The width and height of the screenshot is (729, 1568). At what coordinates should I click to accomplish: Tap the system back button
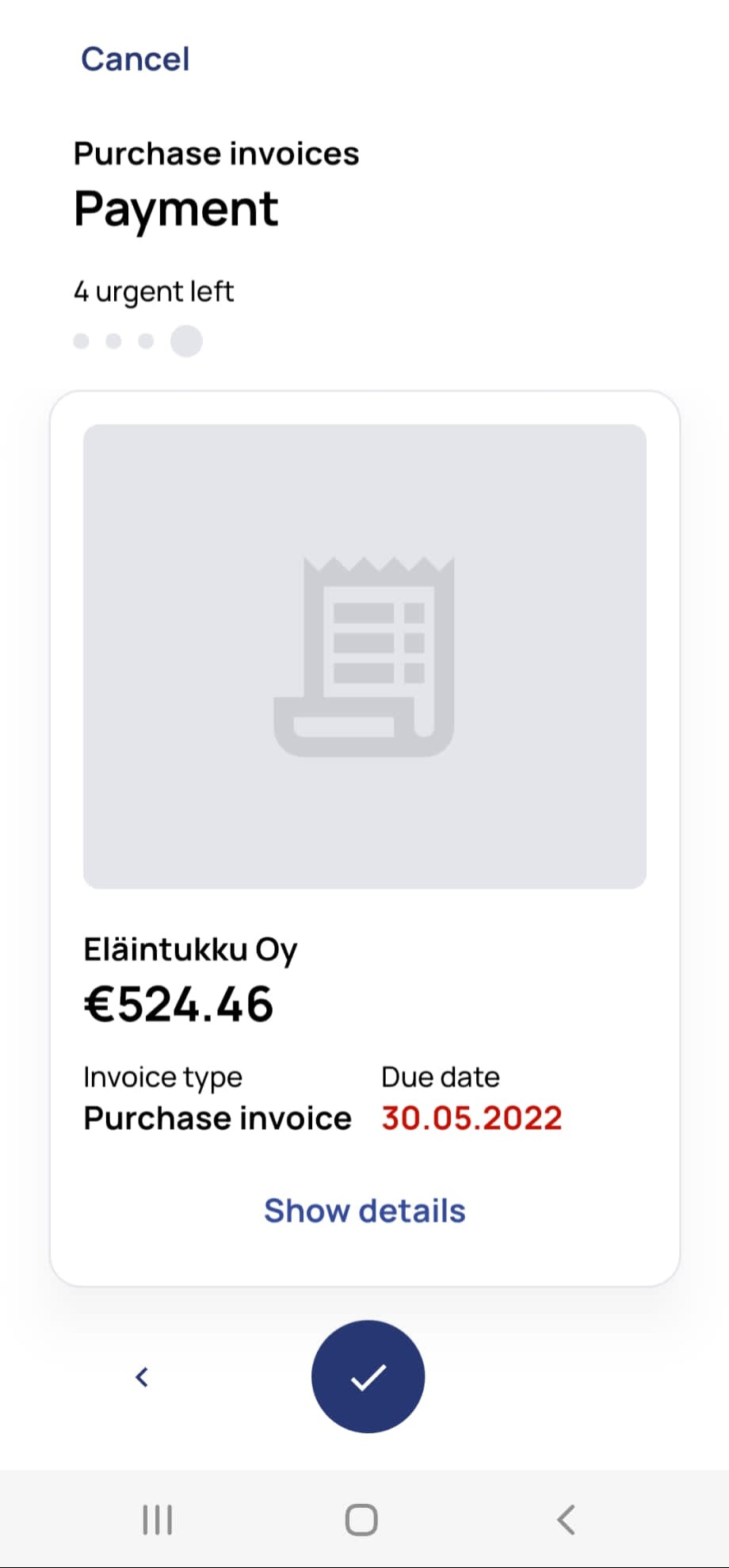565,1520
